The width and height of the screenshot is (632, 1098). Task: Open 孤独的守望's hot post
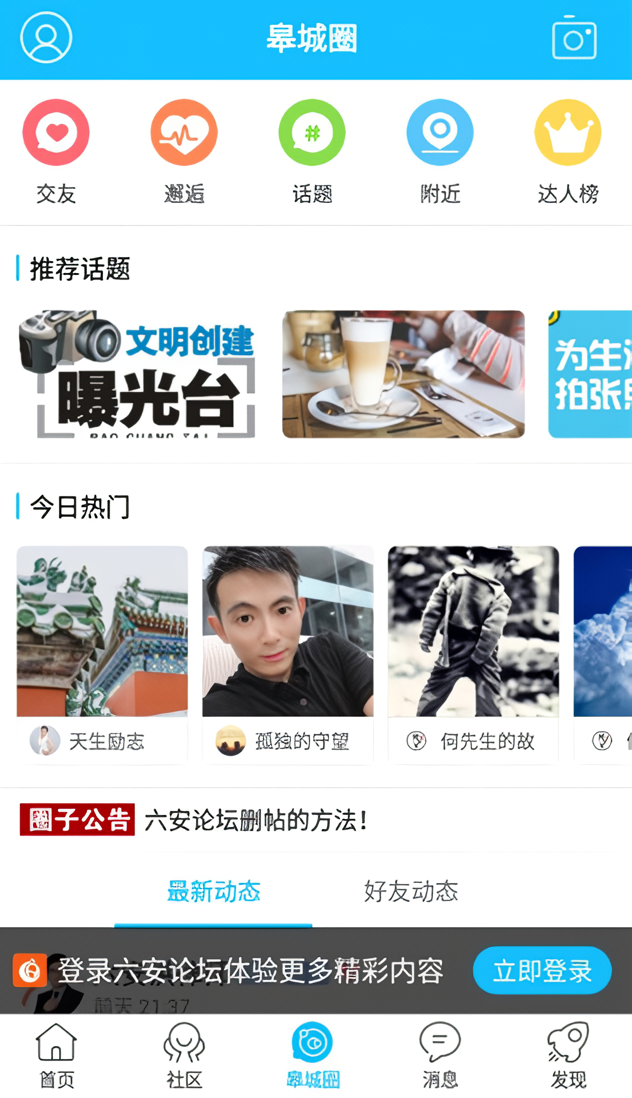288,653
